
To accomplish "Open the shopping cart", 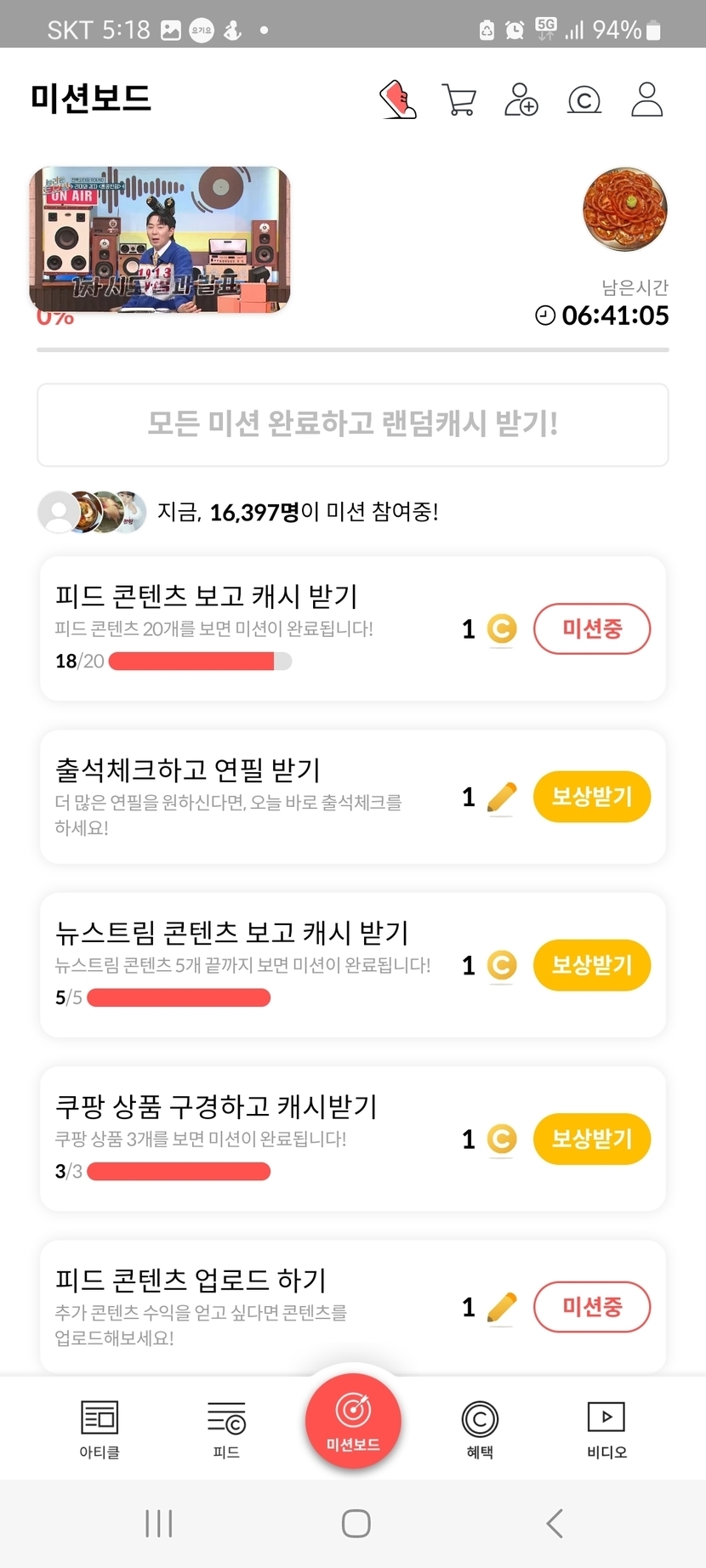I will [x=459, y=99].
